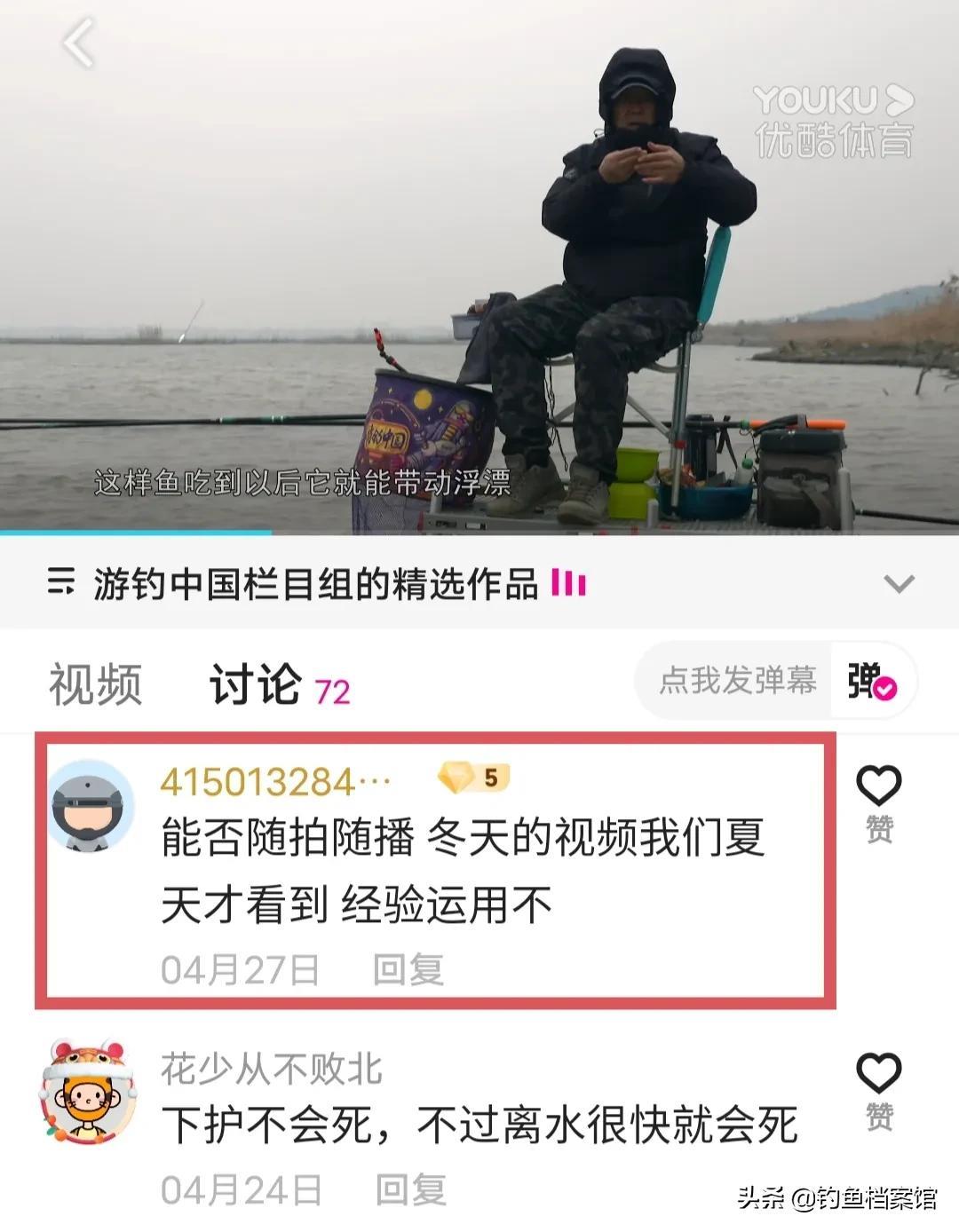The width and height of the screenshot is (959, 1232).
Task: Open 花少从不败北's profile avatar
Action: (x=89, y=1092)
